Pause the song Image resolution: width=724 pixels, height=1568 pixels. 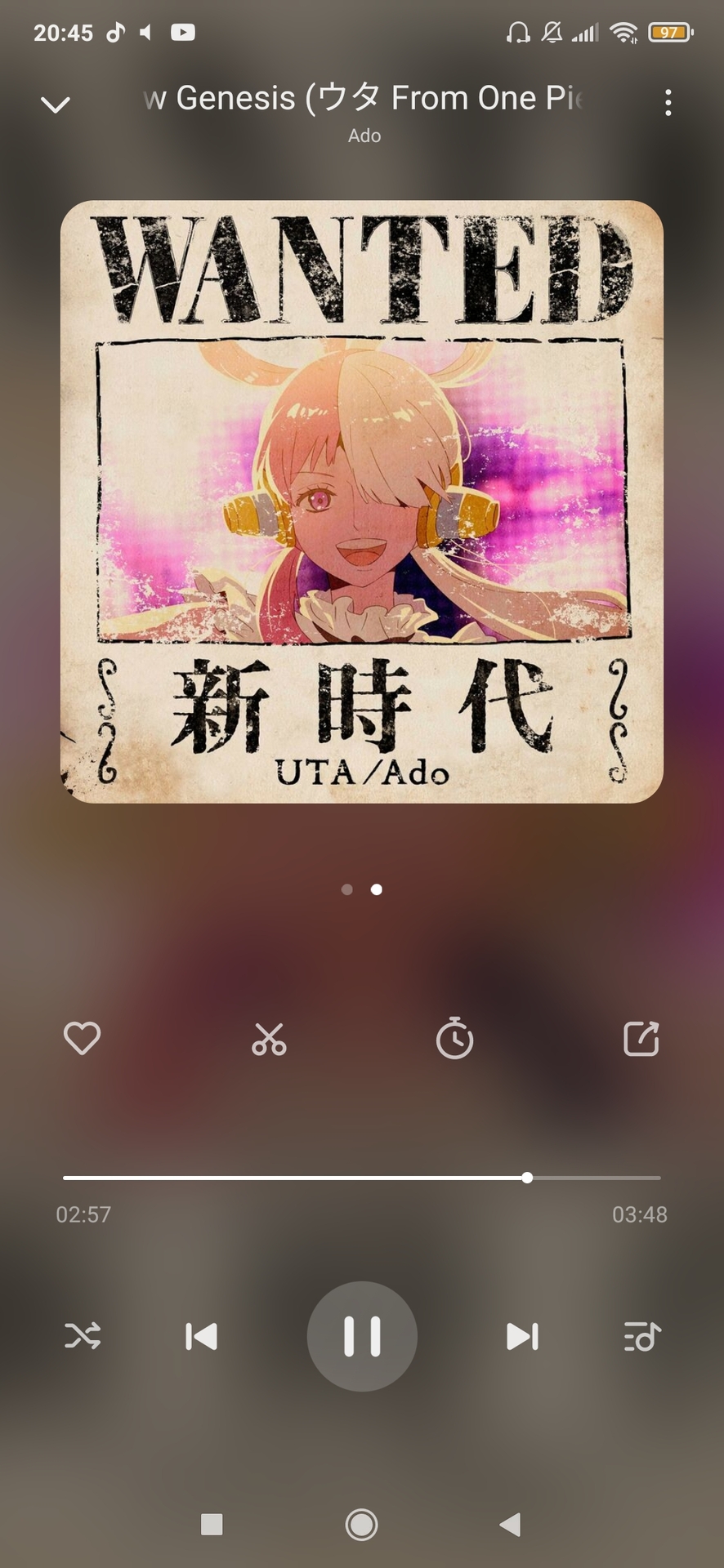click(362, 1336)
